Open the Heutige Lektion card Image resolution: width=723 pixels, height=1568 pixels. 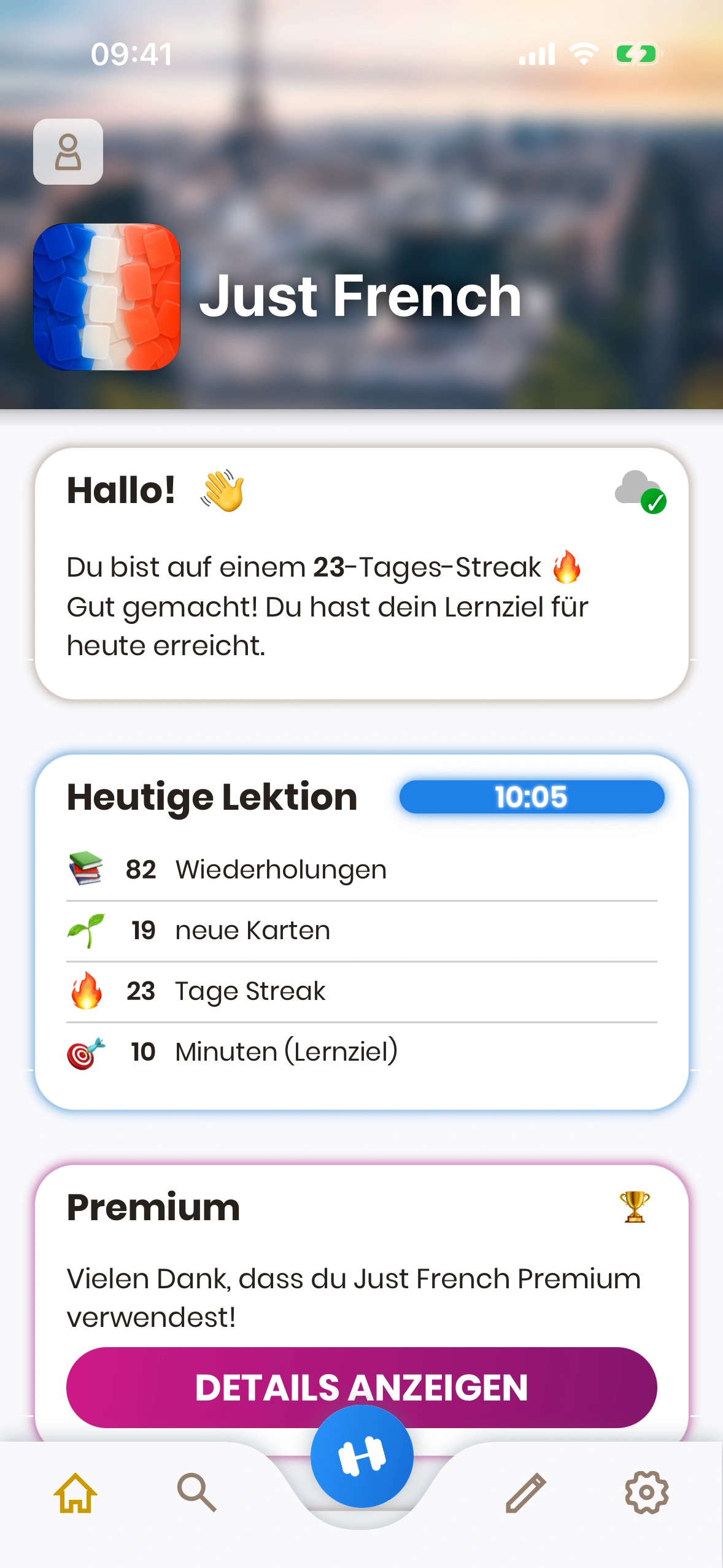[x=361, y=931]
